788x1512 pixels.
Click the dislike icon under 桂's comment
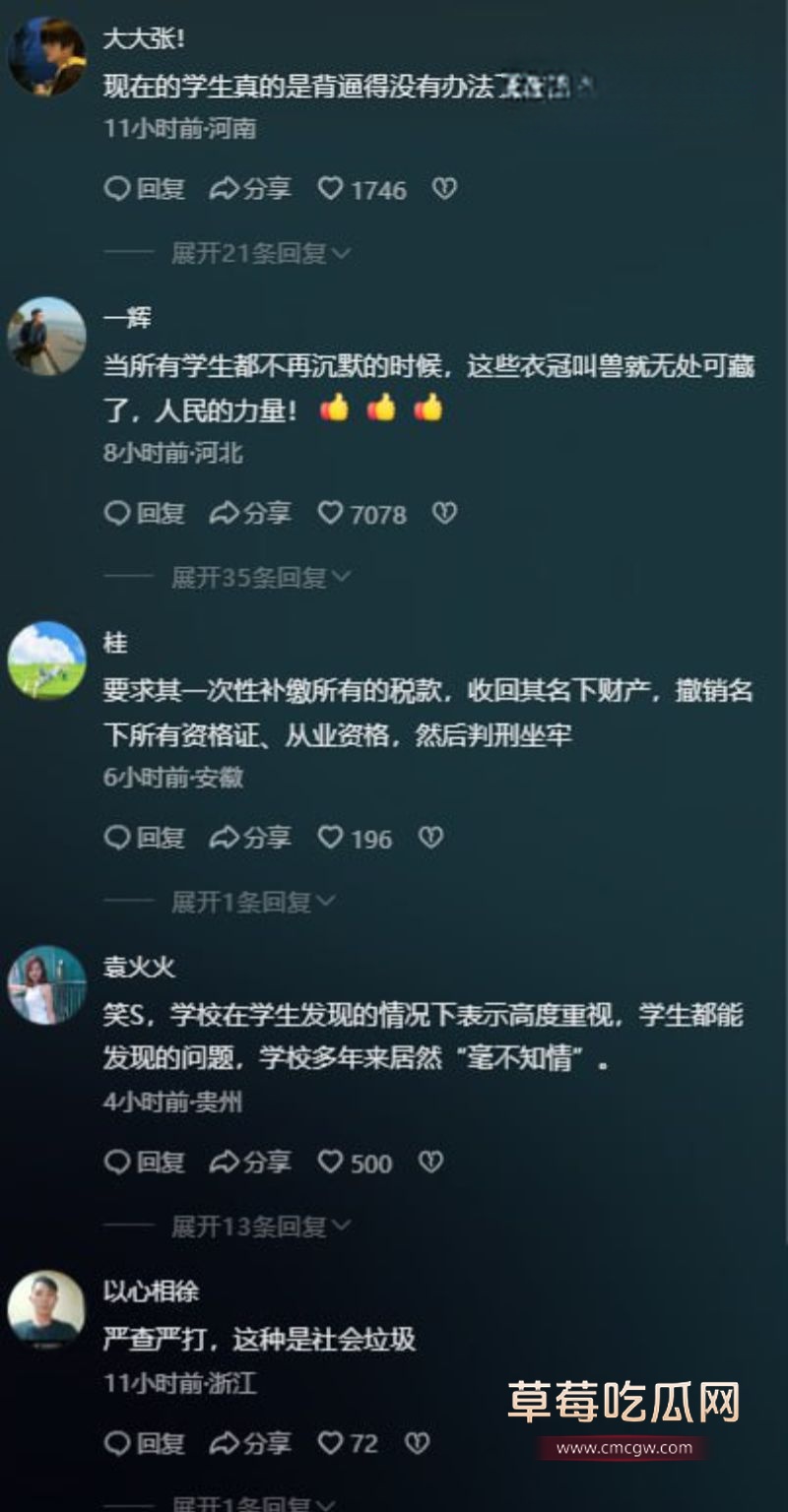pyautogui.click(x=430, y=839)
